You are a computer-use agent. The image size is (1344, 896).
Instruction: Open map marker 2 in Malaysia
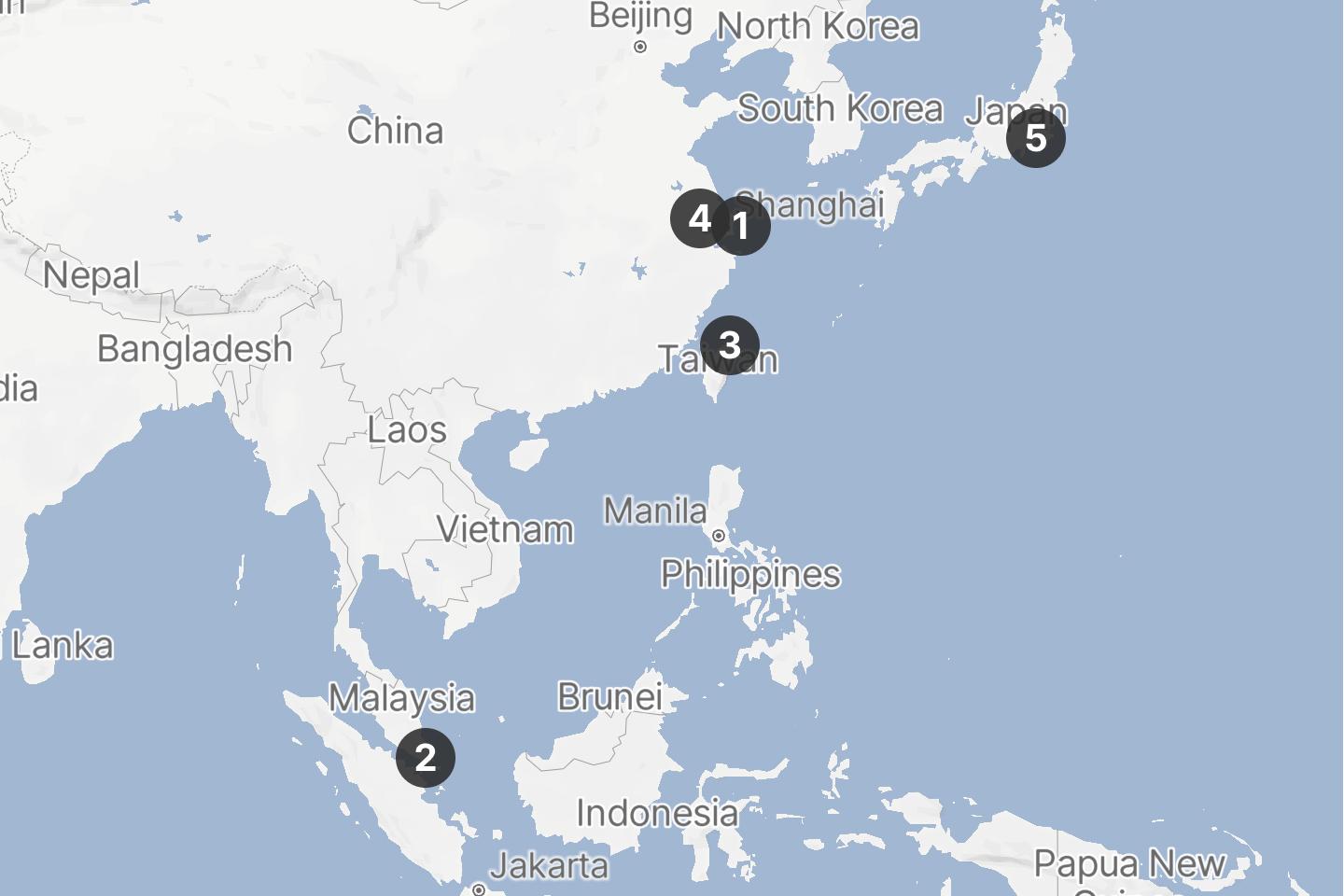coord(426,757)
